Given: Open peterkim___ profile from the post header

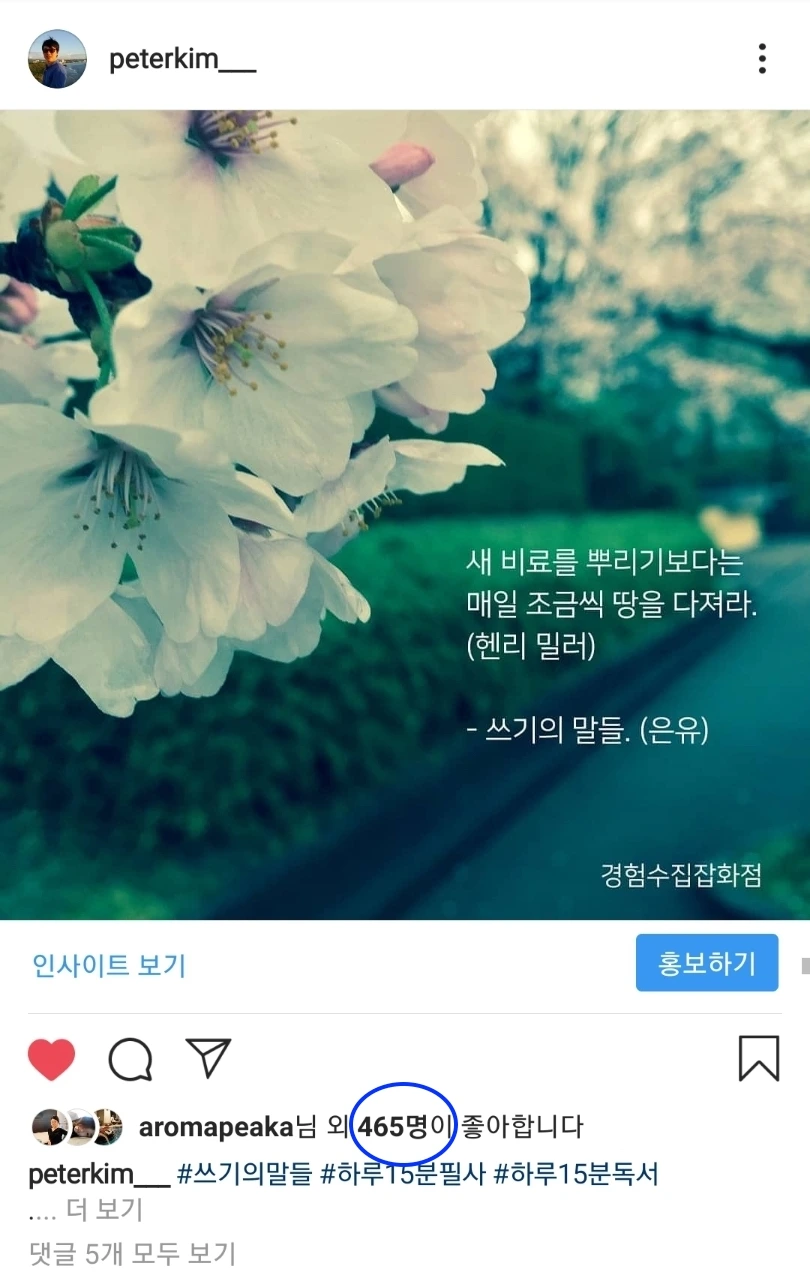Looking at the screenshot, I should coord(182,59).
